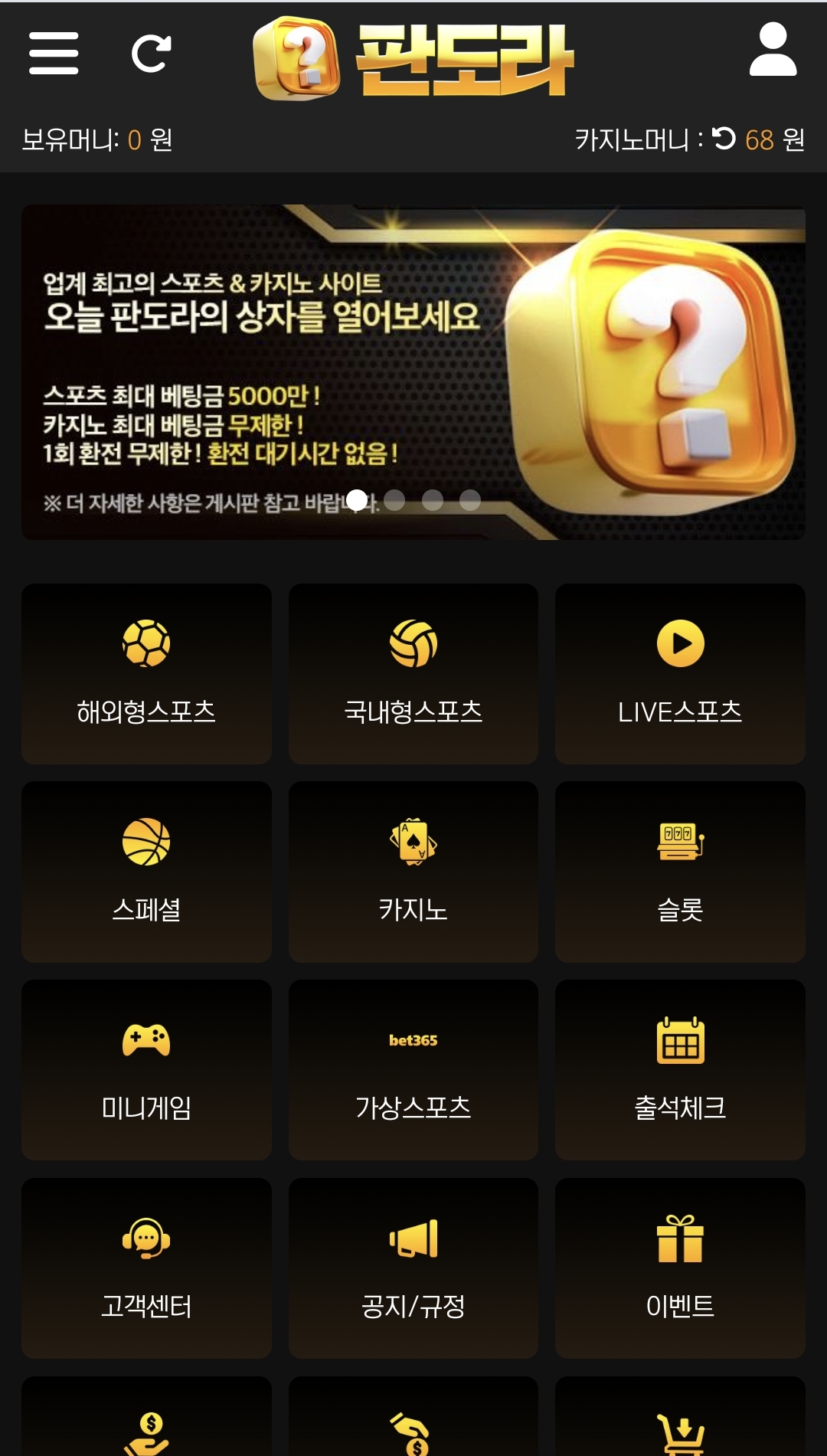Image resolution: width=827 pixels, height=1456 pixels.
Task: Jump to the second banner slide dot
Action: tap(394, 500)
